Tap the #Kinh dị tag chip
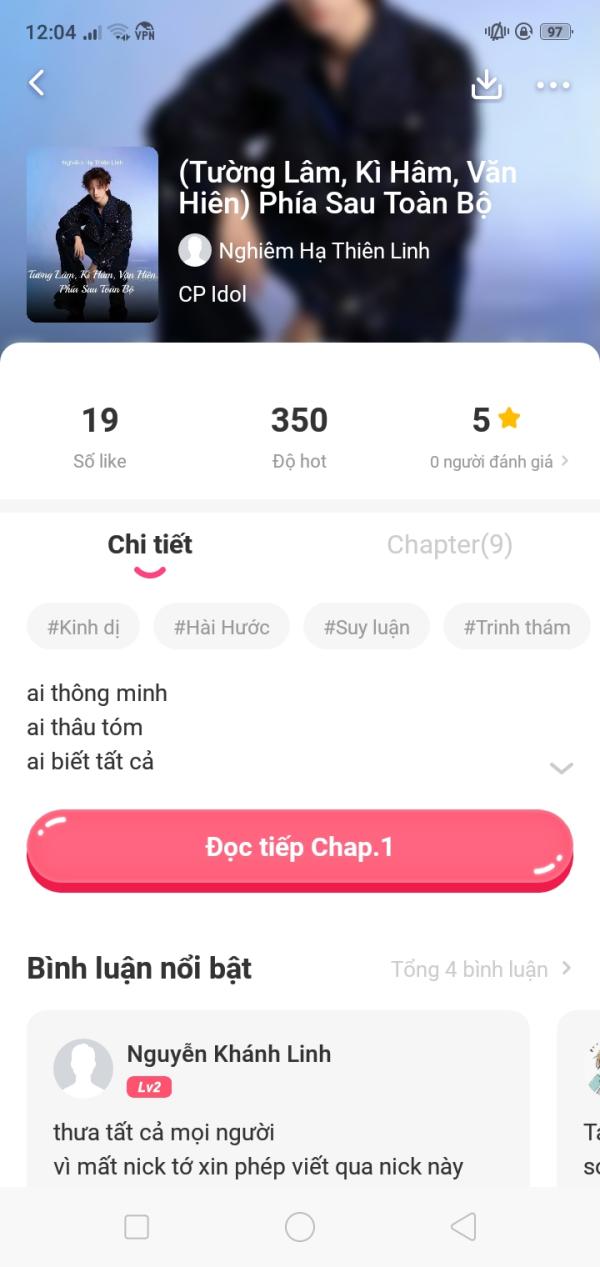Screen dimensions: 600x1267 click(x=83, y=627)
